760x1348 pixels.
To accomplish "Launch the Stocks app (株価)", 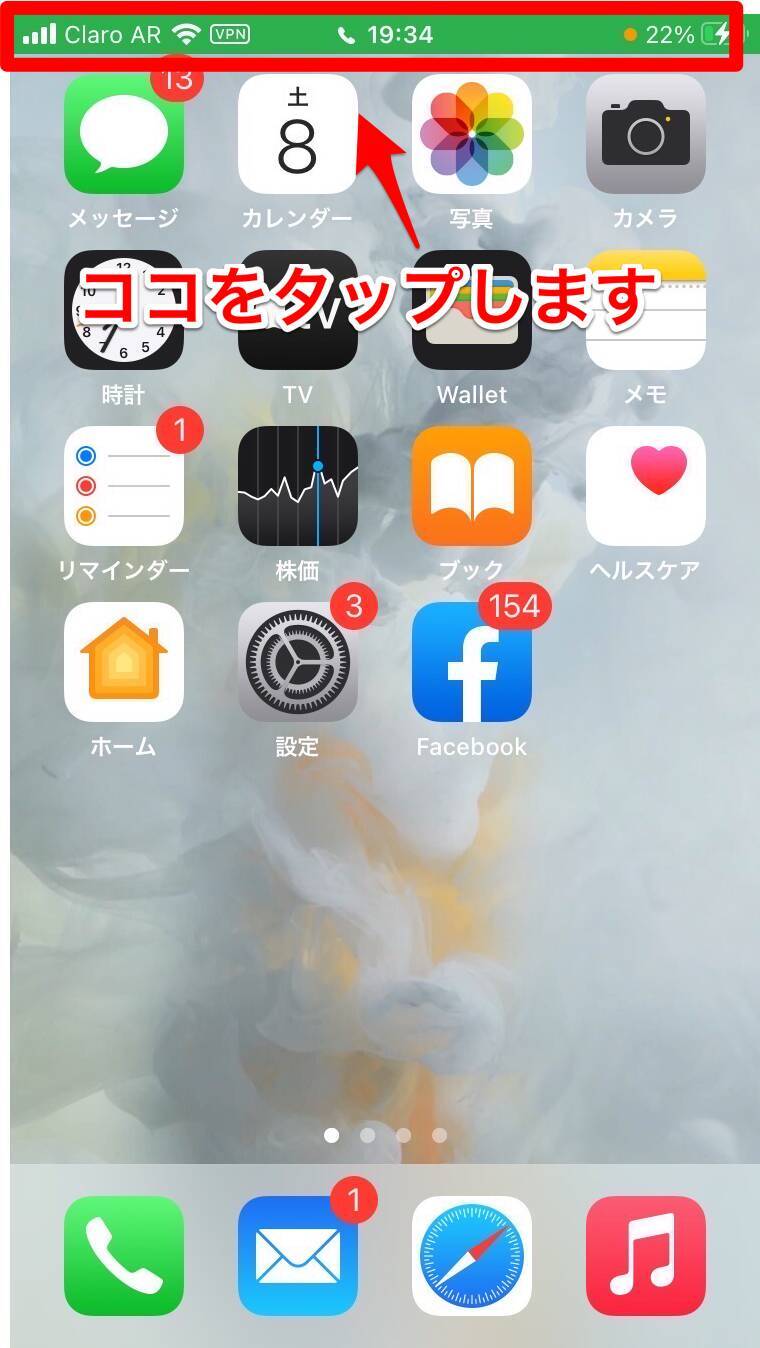I will [297, 486].
